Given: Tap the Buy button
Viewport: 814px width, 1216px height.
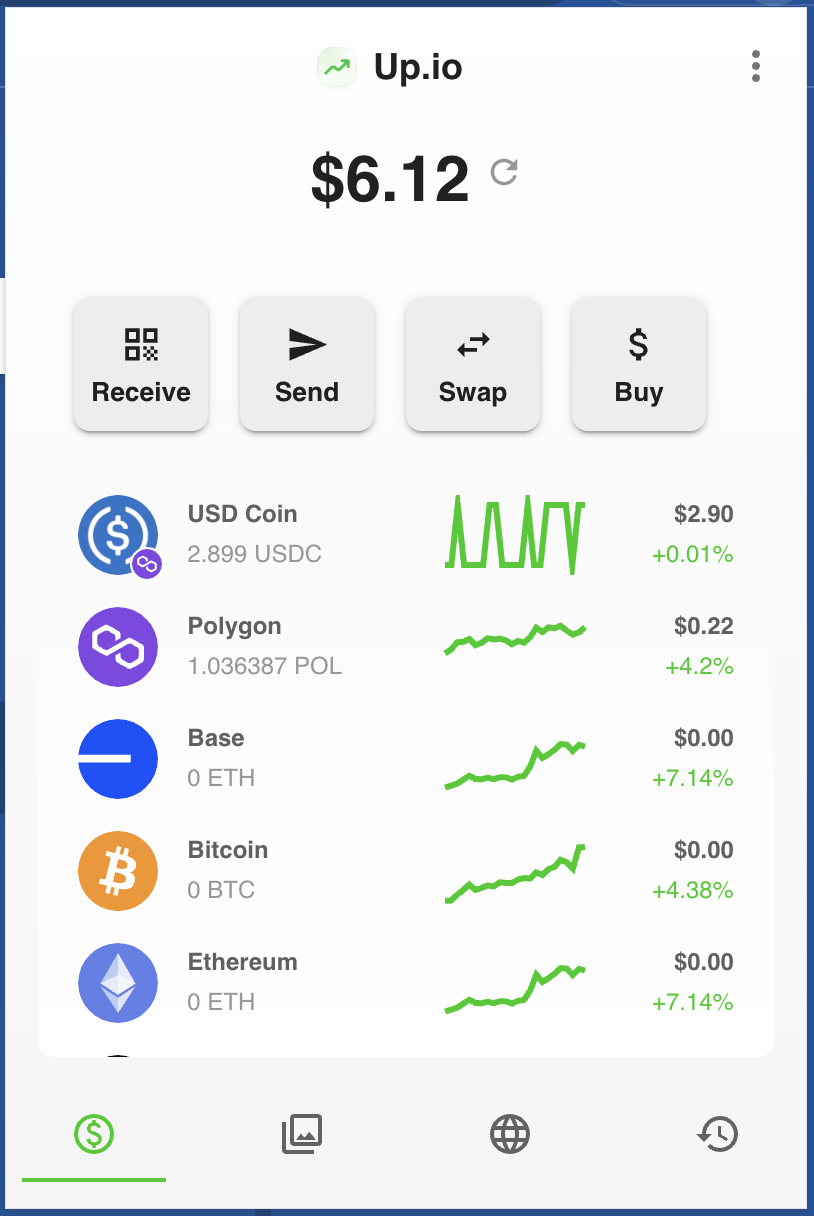Looking at the screenshot, I should coord(639,365).
